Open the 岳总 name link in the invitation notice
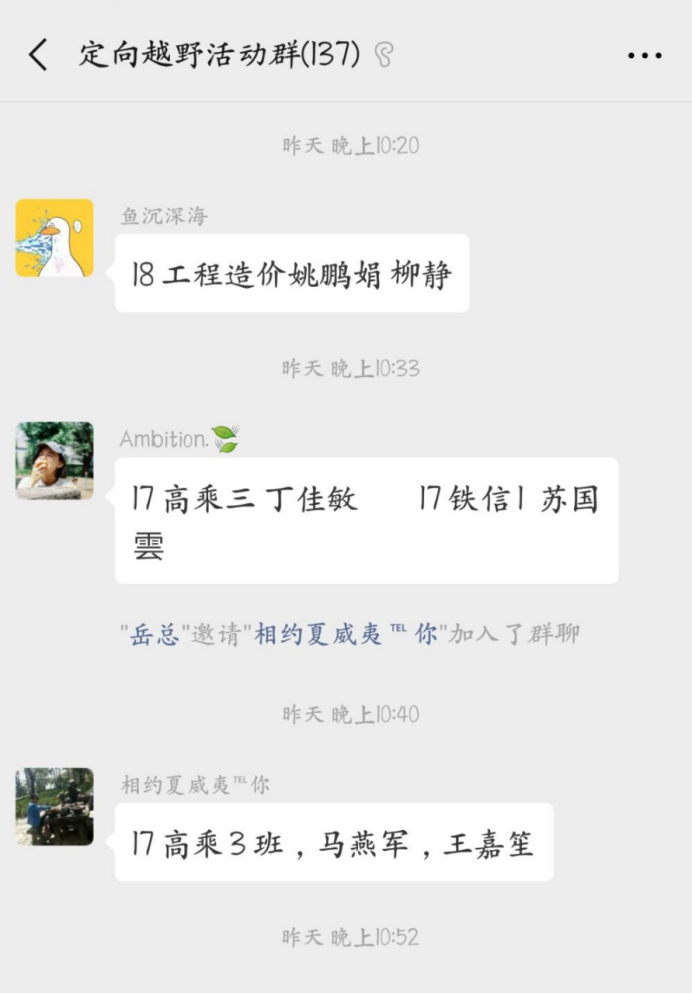 tap(154, 634)
